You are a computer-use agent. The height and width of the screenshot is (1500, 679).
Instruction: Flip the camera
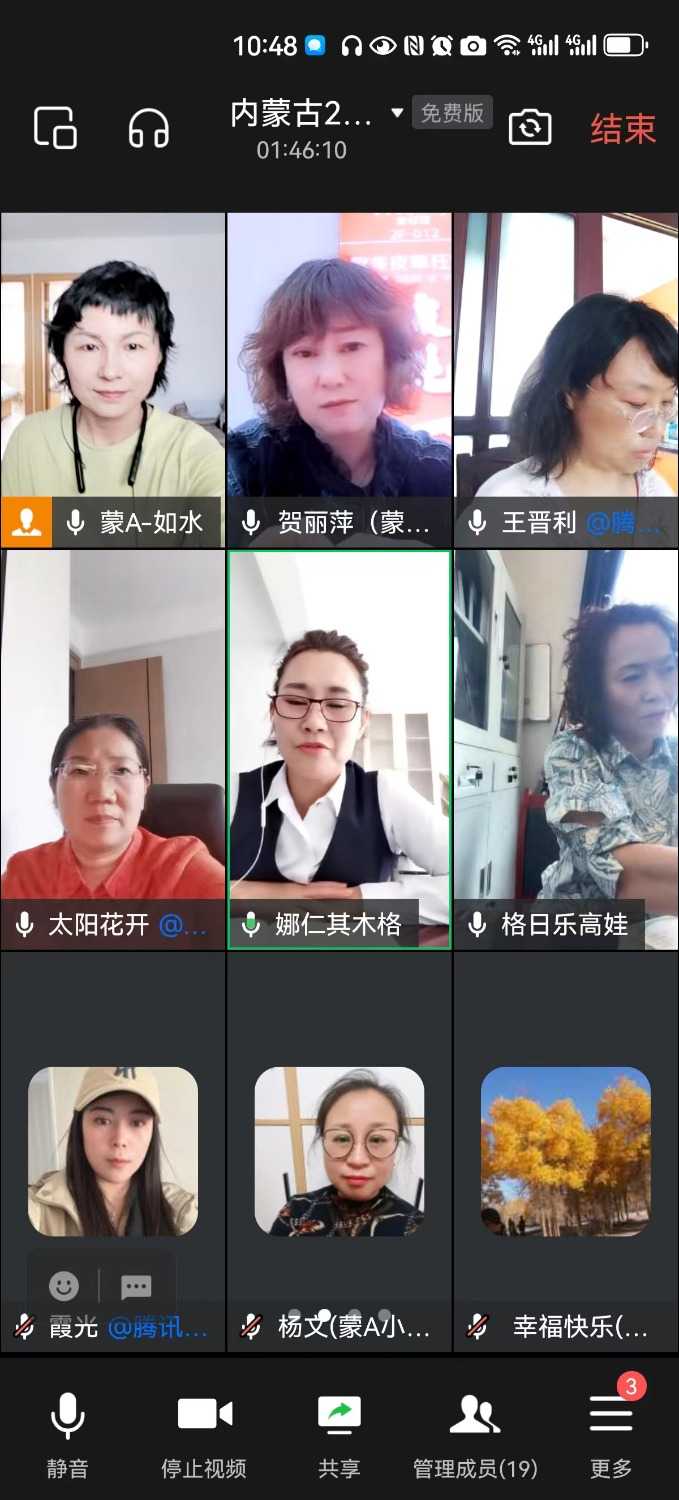coord(530,127)
